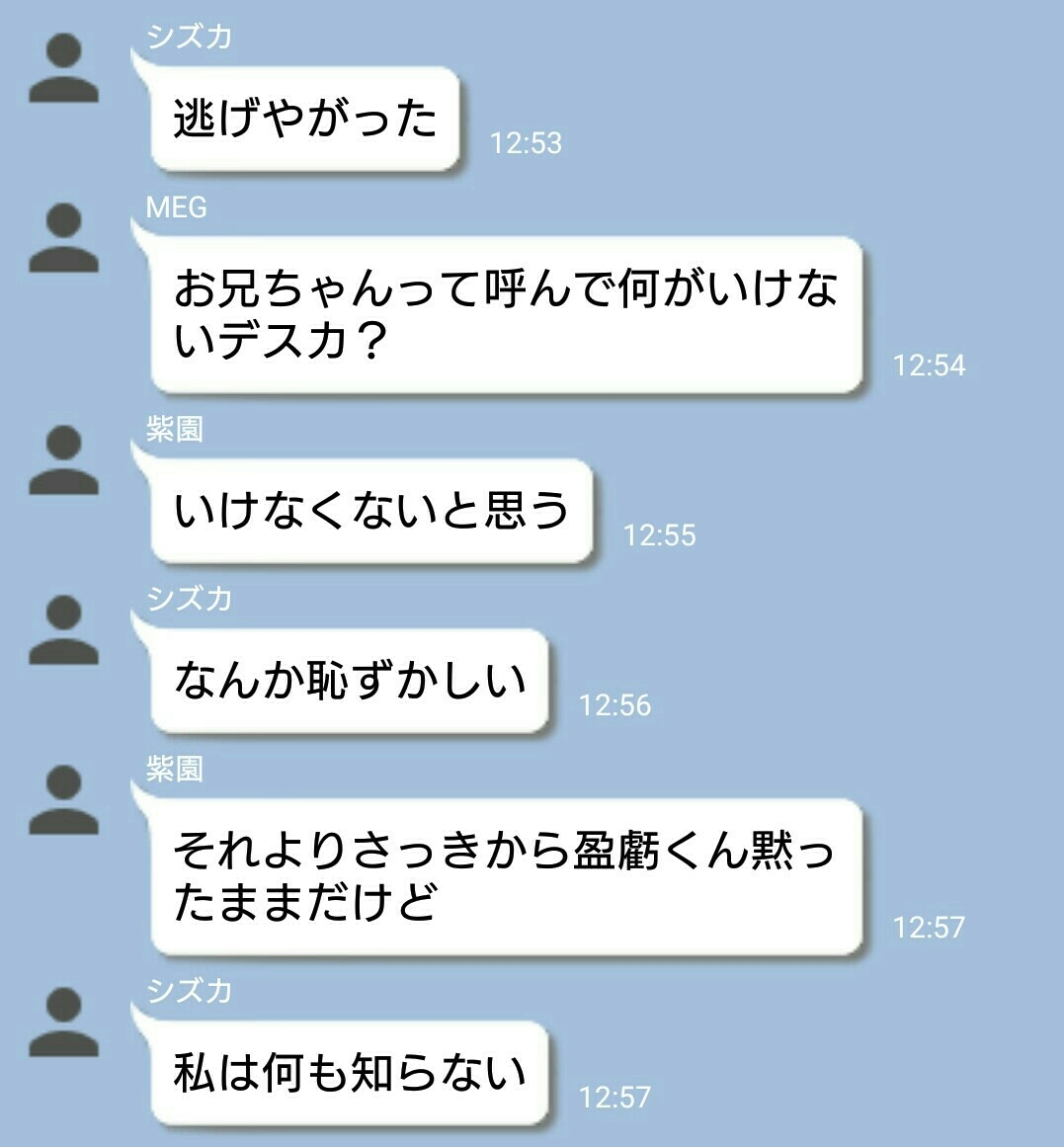
Task: Tap 紫園's avatar next to いけなくないと思う
Action: pos(63,460)
